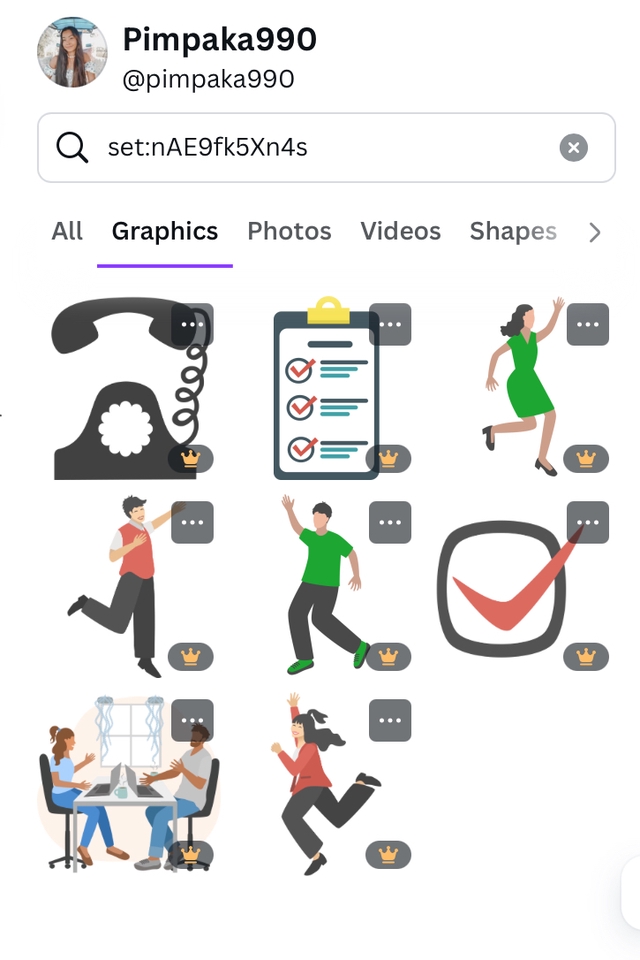The height and width of the screenshot is (960, 640).
Task: Switch to the Photos tab
Action: tap(289, 231)
